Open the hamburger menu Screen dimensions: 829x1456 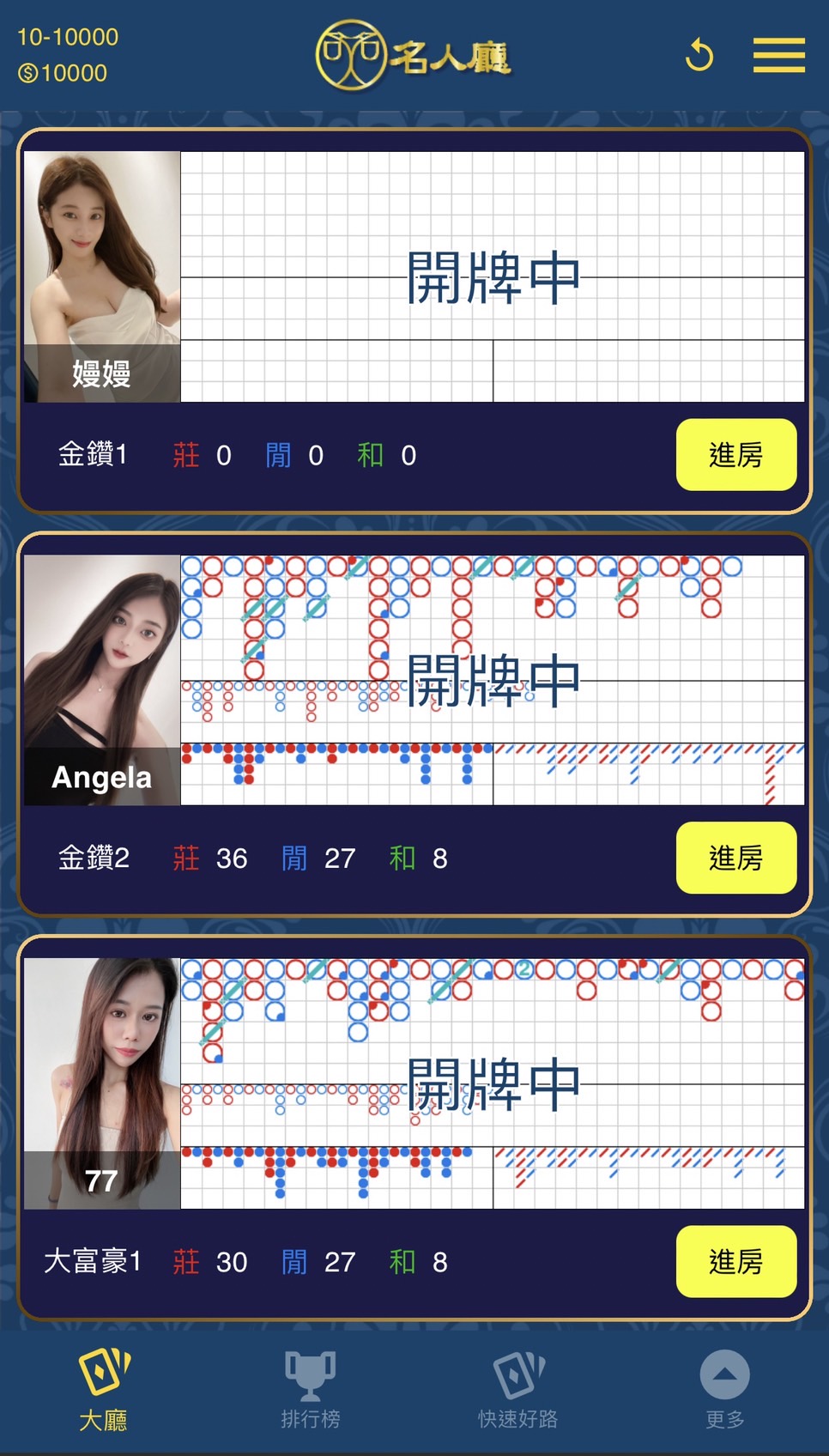[x=778, y=56]
